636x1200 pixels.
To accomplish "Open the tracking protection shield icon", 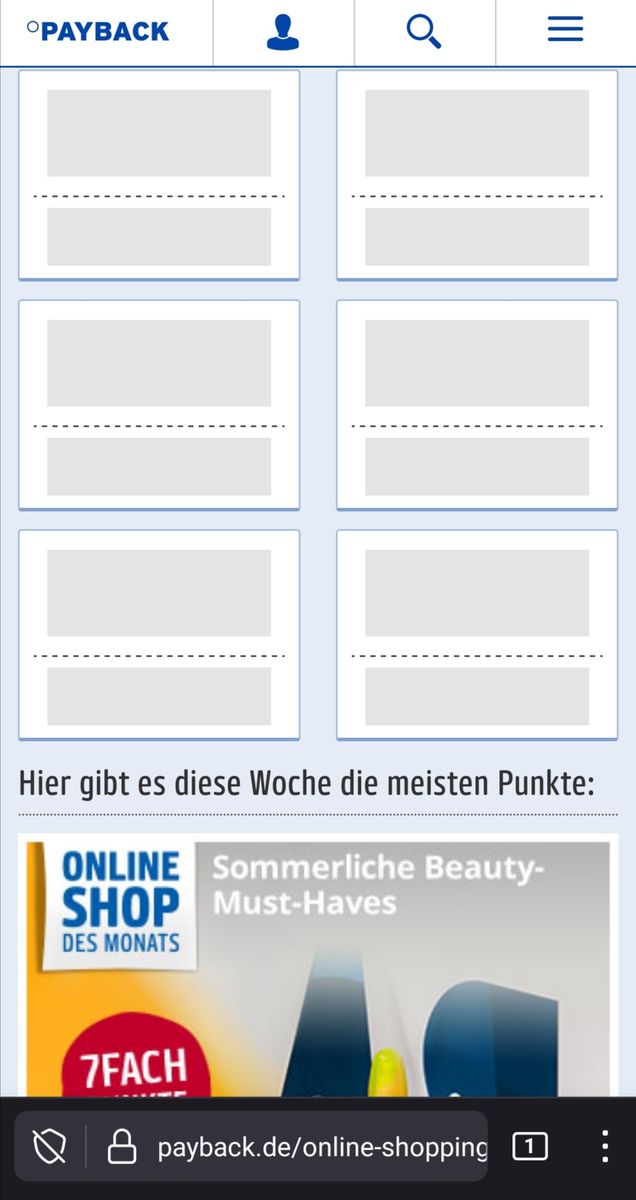I will coord(50,1147).
